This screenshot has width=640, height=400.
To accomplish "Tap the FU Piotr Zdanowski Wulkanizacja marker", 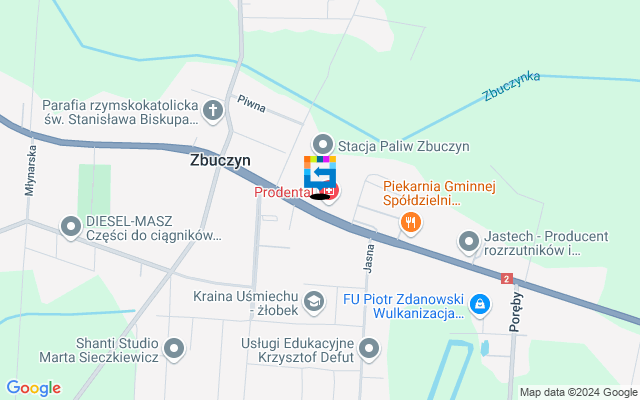I will [x=481, y=302].
